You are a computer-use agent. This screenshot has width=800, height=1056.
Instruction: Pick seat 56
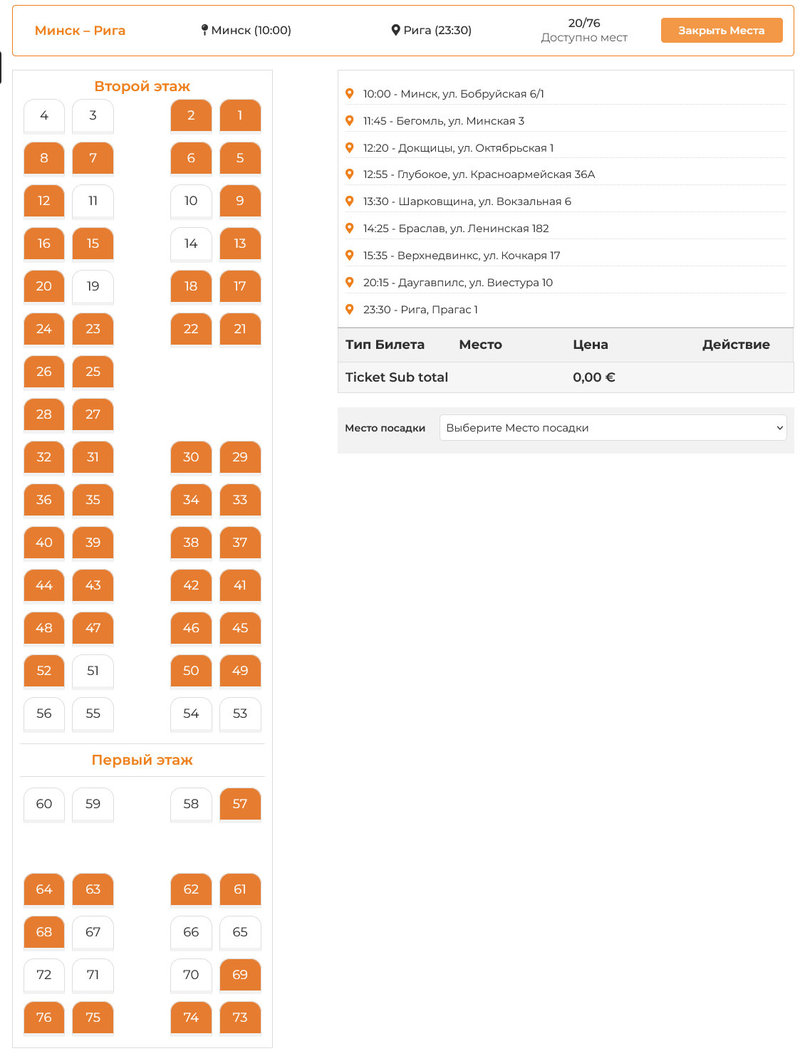44,714
